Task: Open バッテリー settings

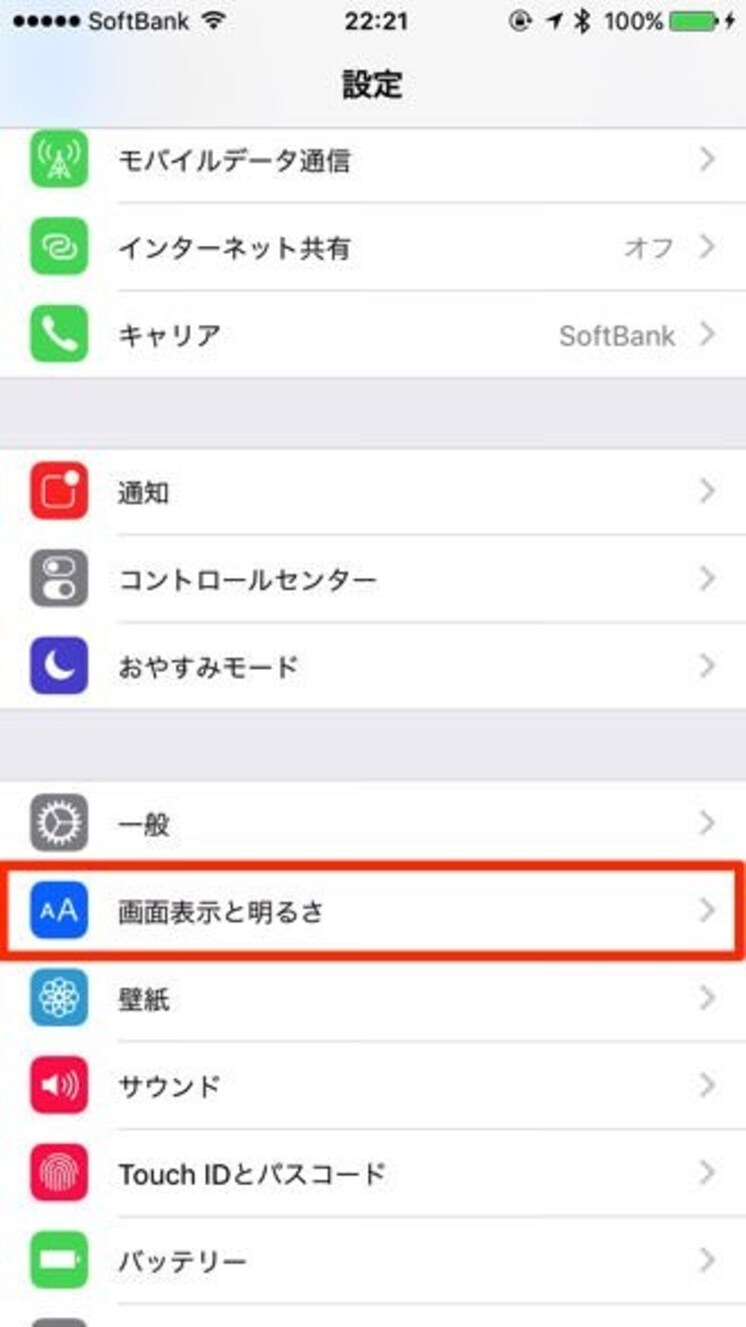Action: pos(373,1260)
